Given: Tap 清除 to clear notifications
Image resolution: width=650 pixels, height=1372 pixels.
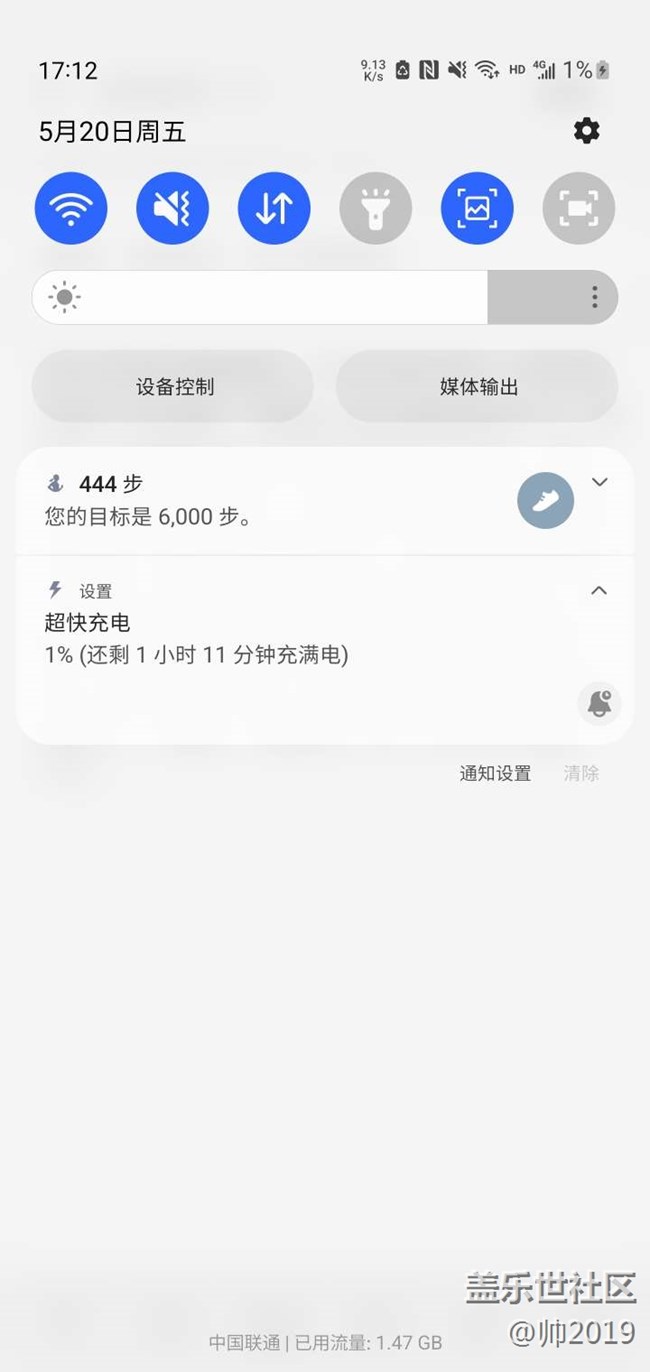Looking at the screenshot, I should coord(581,773).
